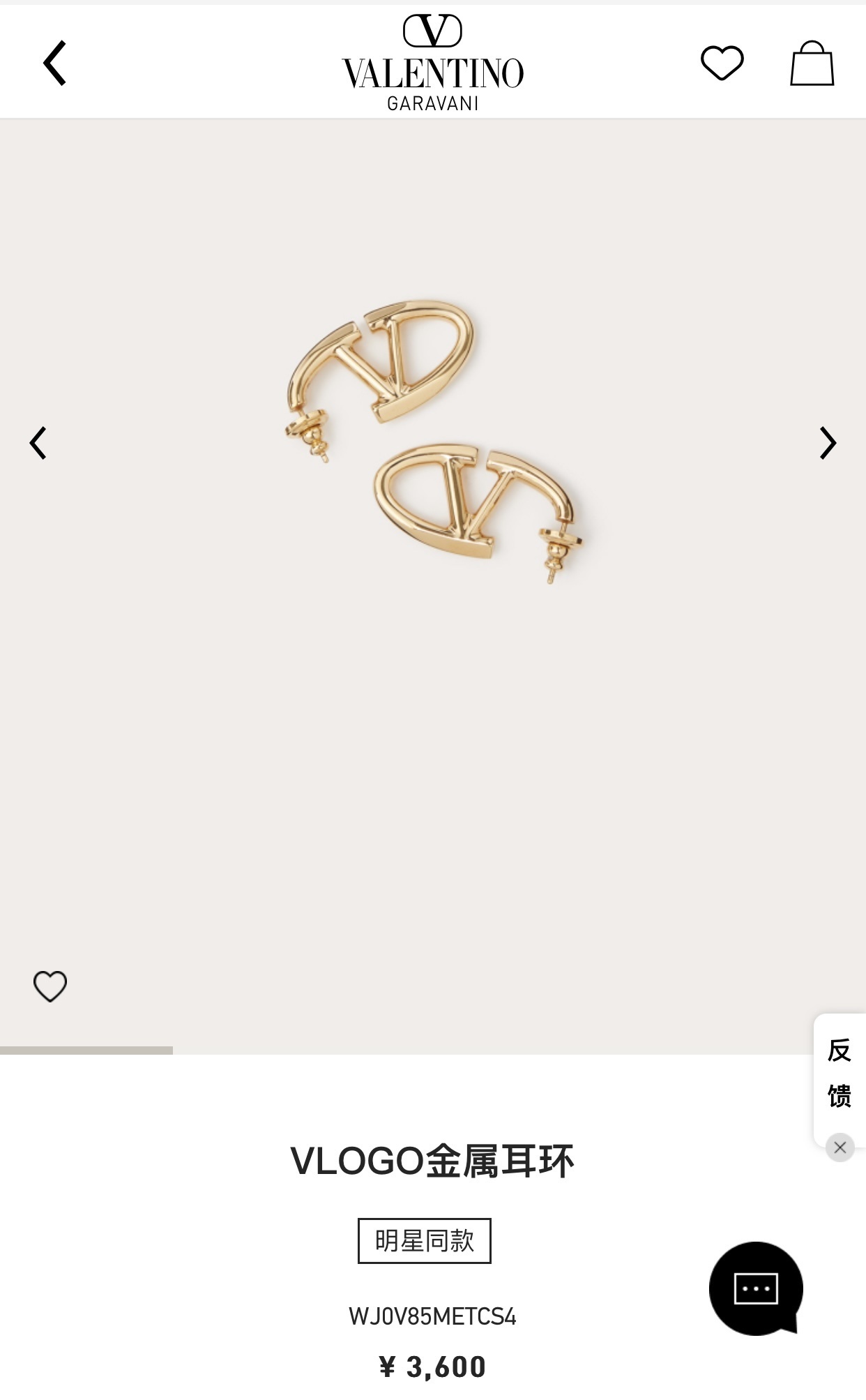This screenshot has width=866, height=1400.
Task: Go back to the previous page
Action: 55,63
